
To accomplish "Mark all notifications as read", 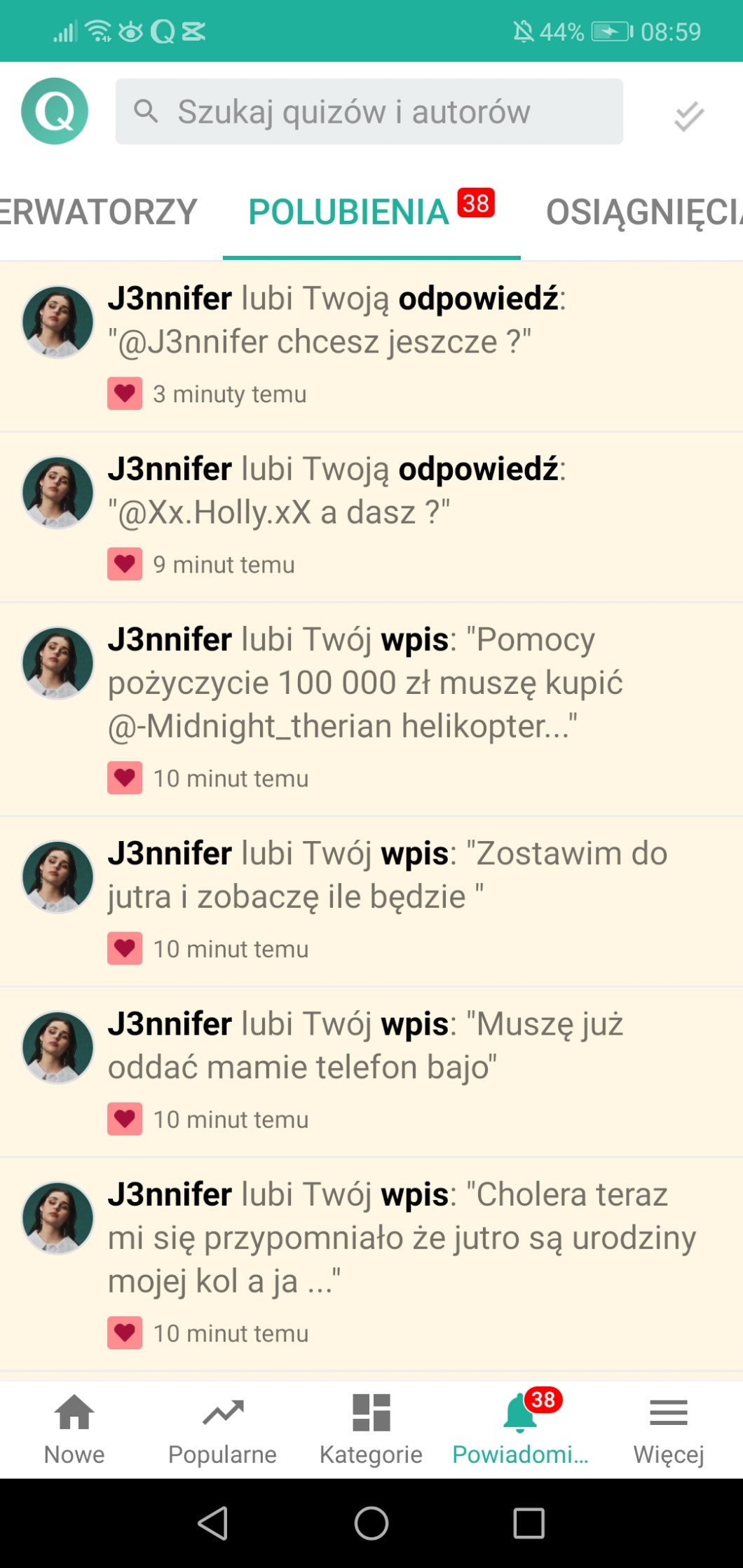I will pyautogui.click(x=688, y=116).
